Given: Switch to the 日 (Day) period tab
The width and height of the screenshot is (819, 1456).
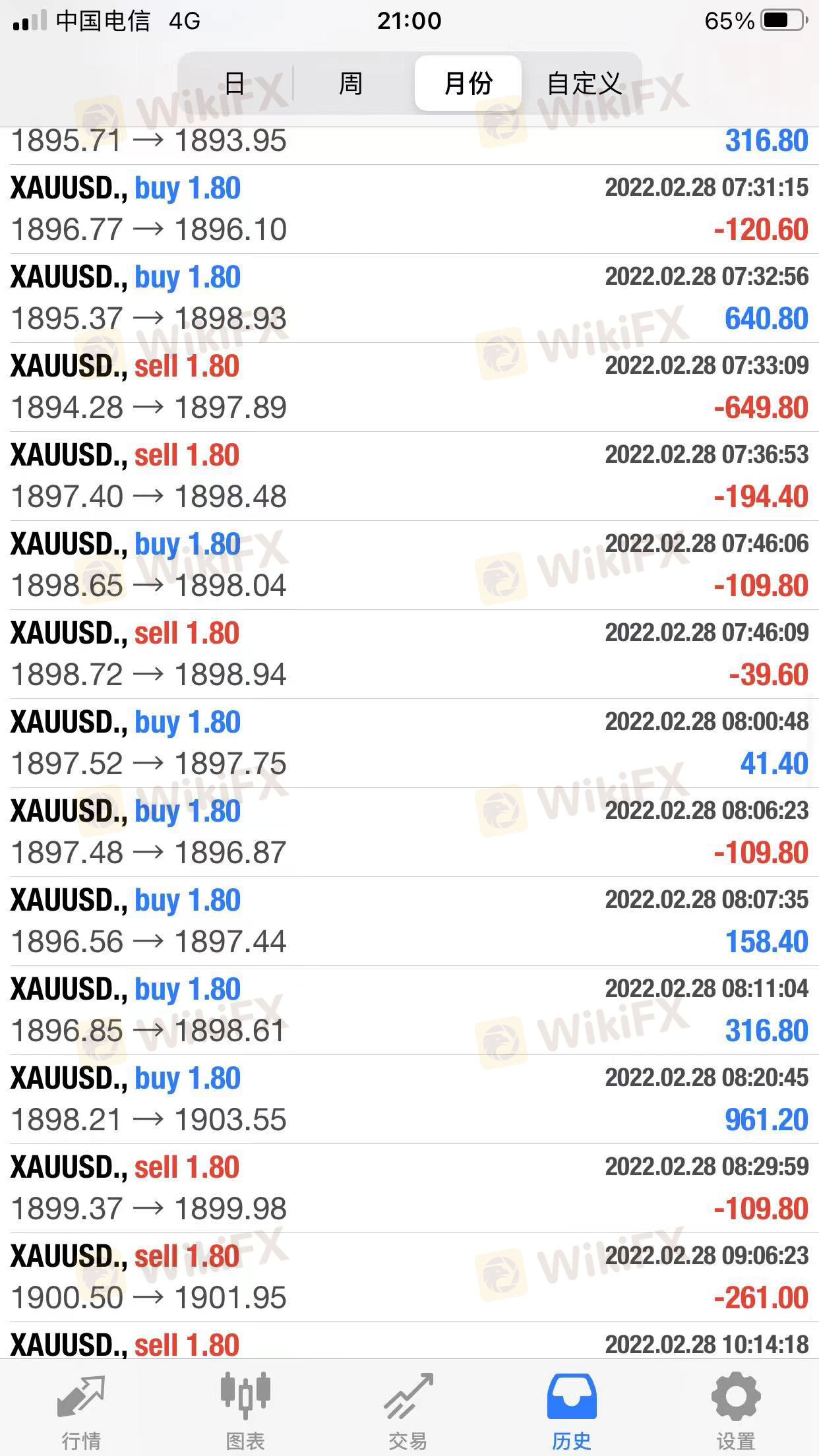Looking at the screenshot, I should (x=235, y=84).
